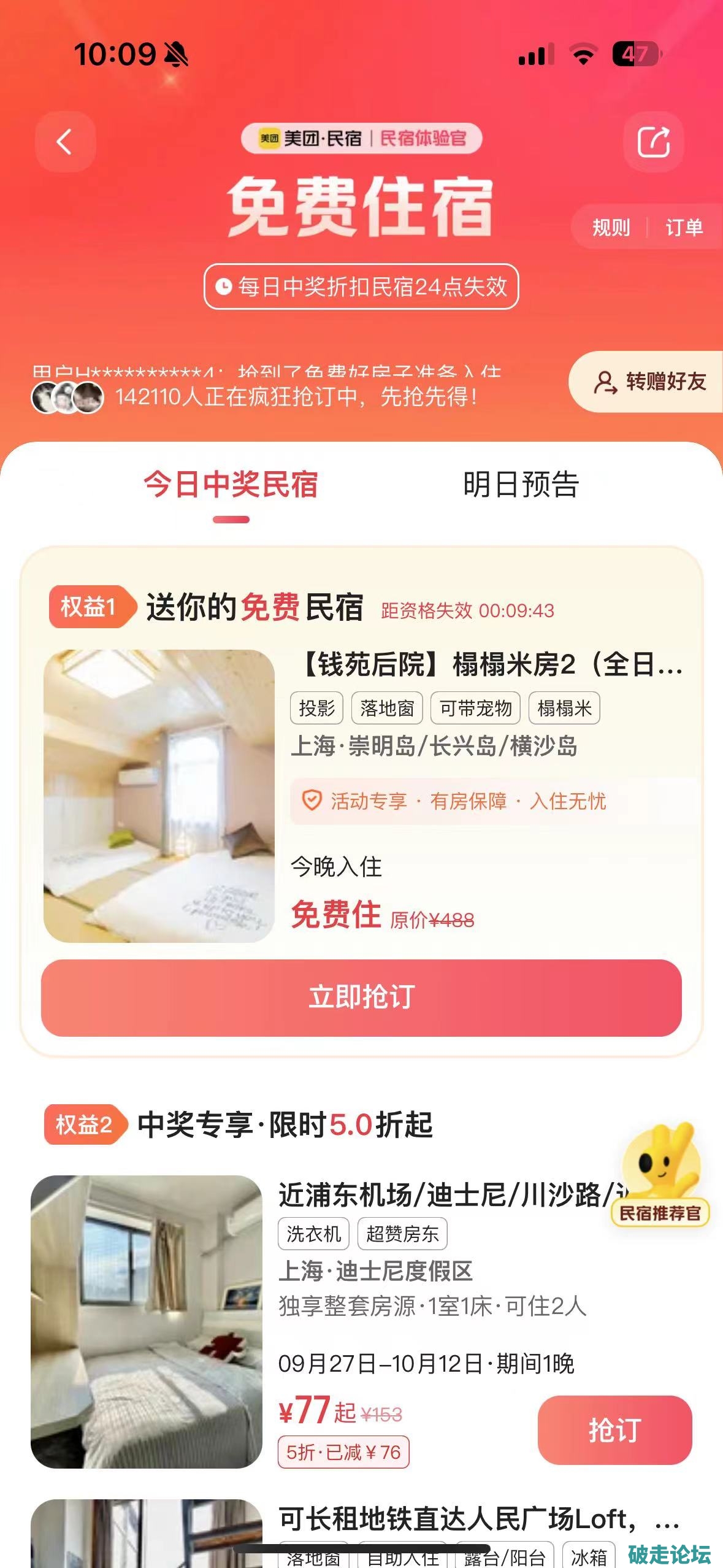Tap 抢订 for the ¥77 Disney listing
723x1568 pixels.
[x=614, y=1429]
